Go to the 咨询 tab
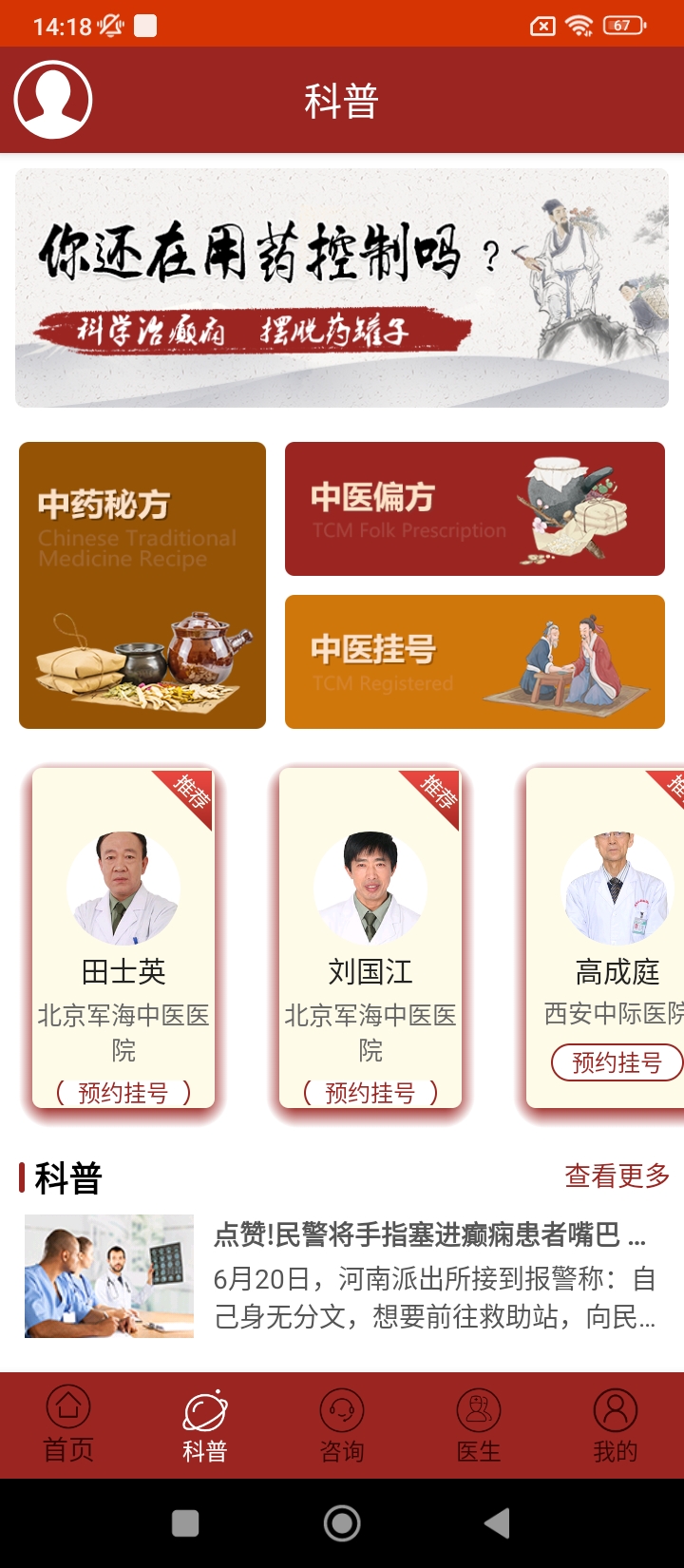 tap(342, 1425)
